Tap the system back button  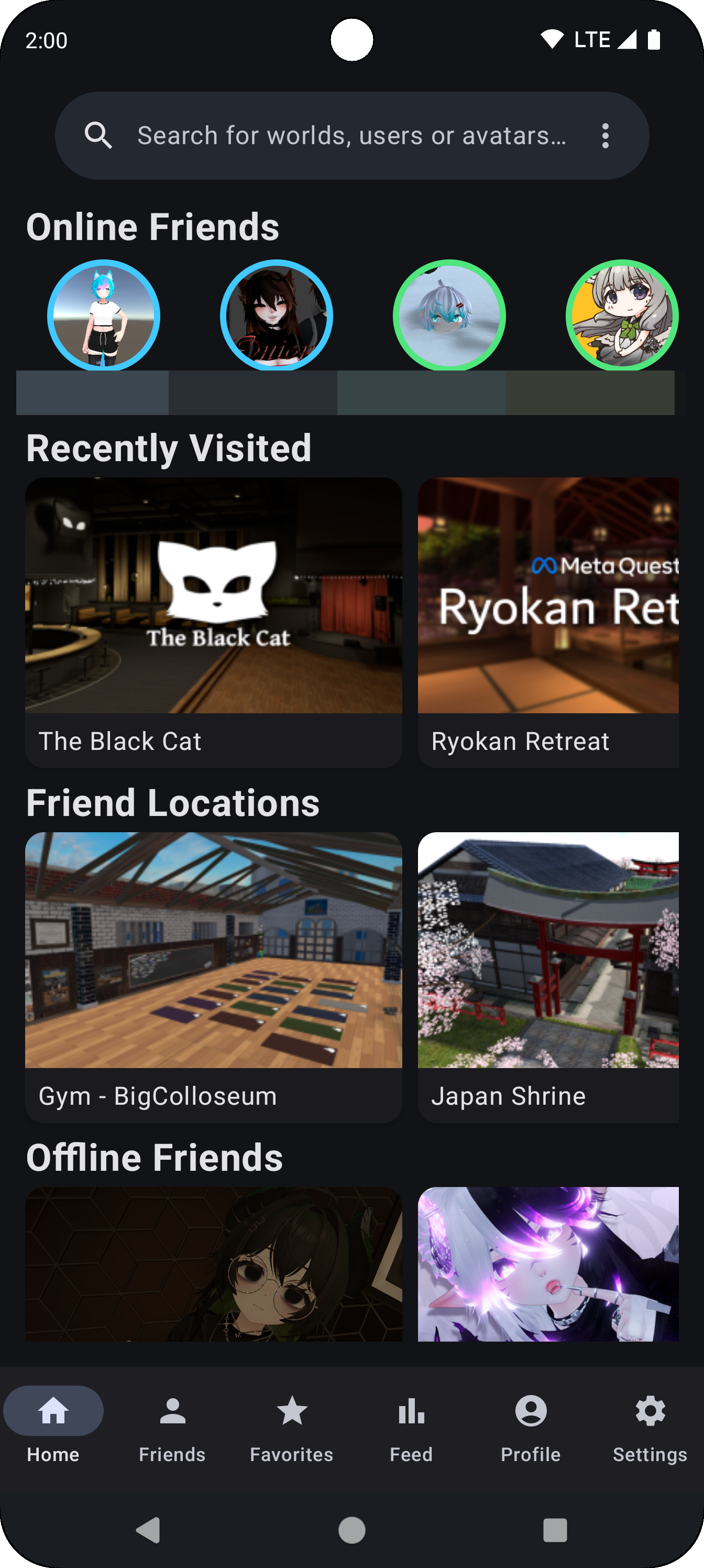tap(148, 1530)
